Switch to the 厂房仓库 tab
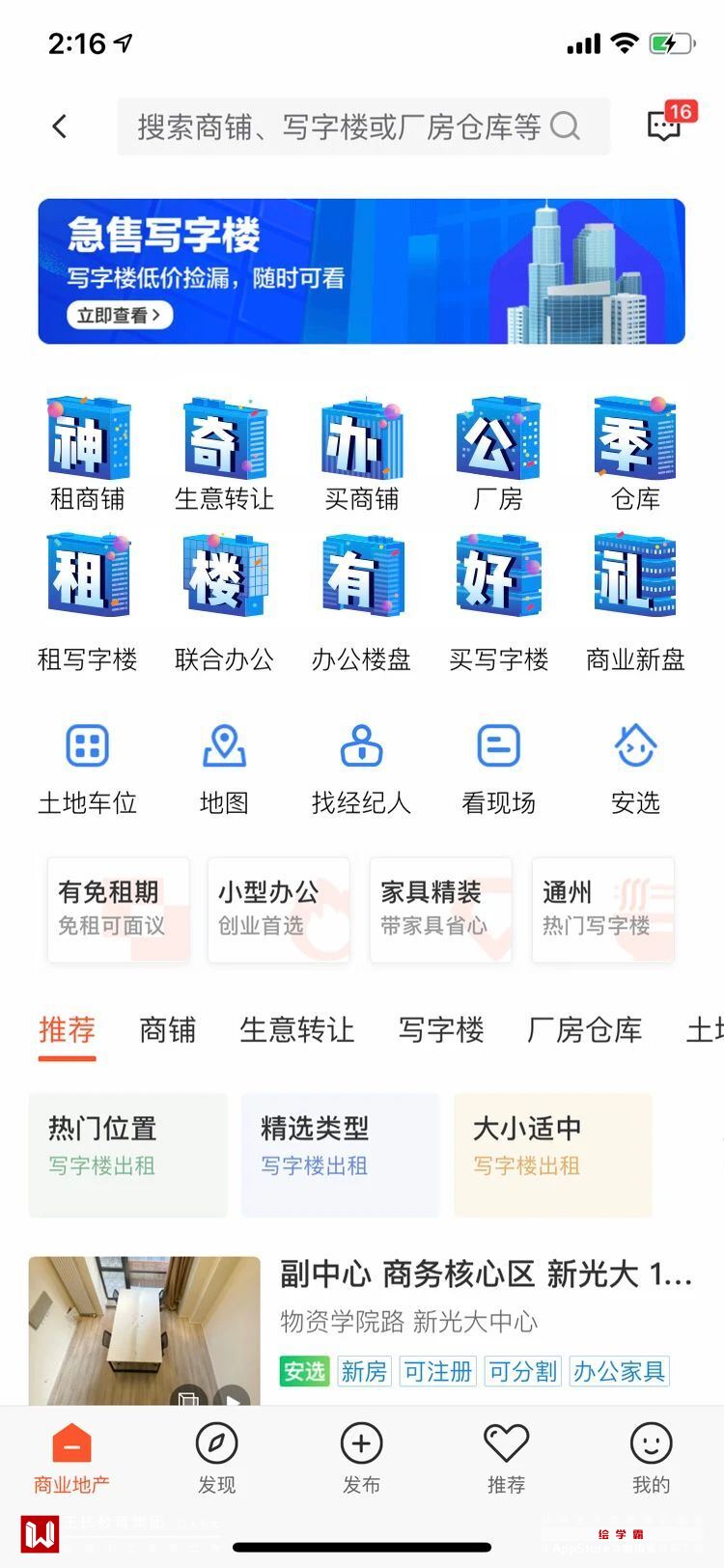 point(584,1030)
